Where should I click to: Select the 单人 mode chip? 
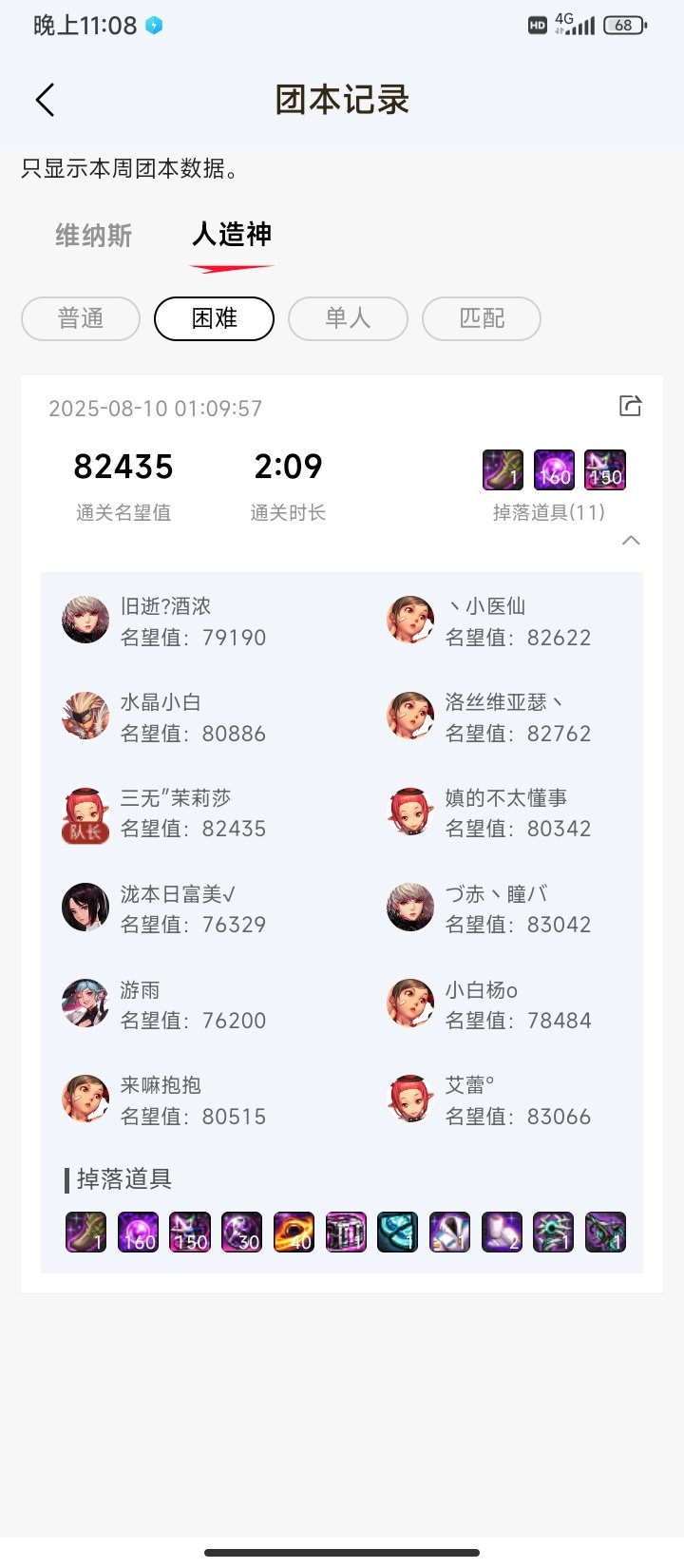coord(348,318)
